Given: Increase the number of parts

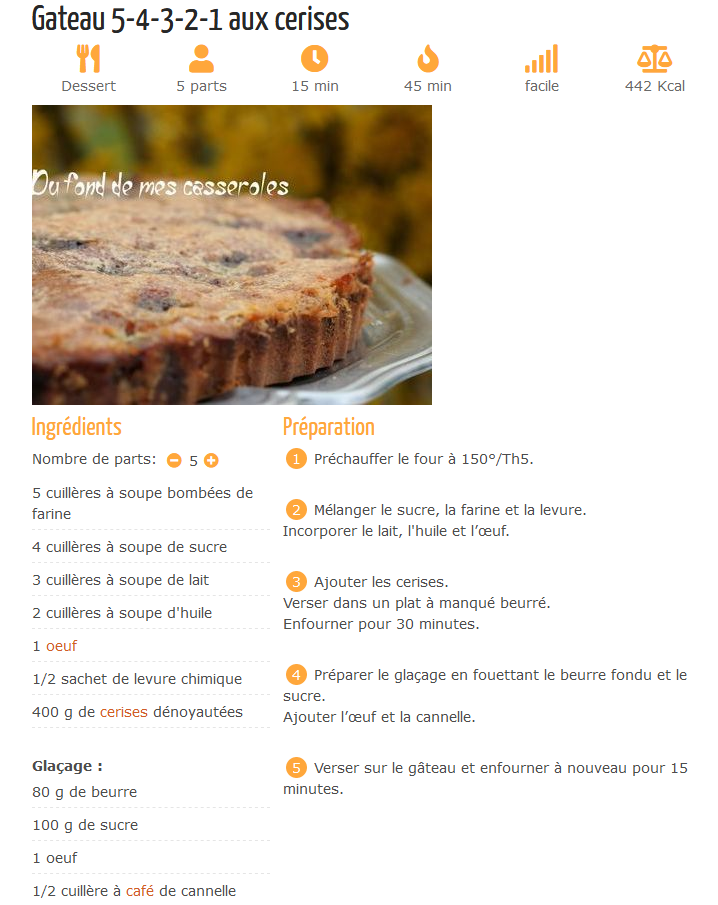Looking at the screenshot, I should coord(211,461).
